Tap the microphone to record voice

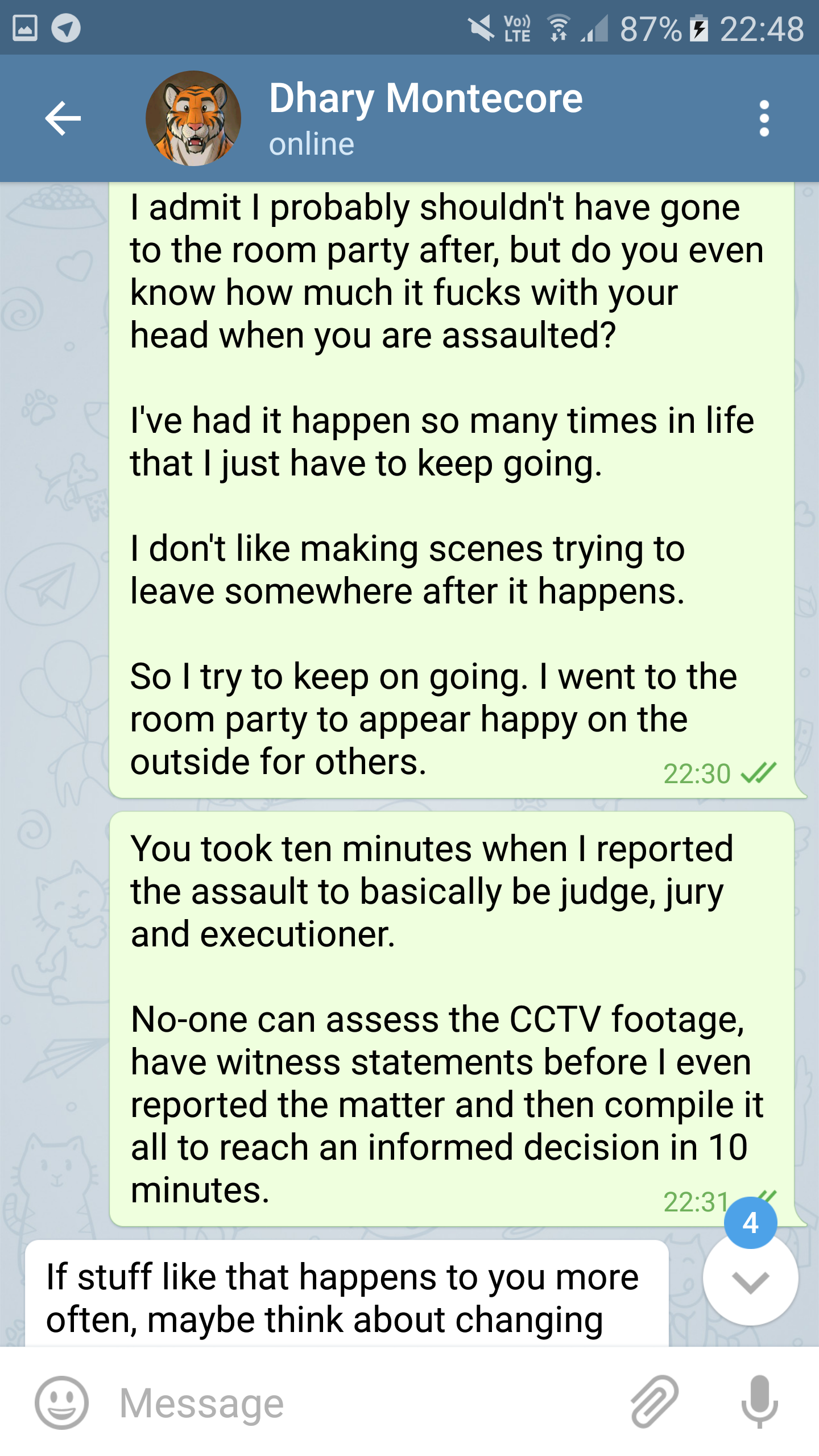[x=759, y=1403]
